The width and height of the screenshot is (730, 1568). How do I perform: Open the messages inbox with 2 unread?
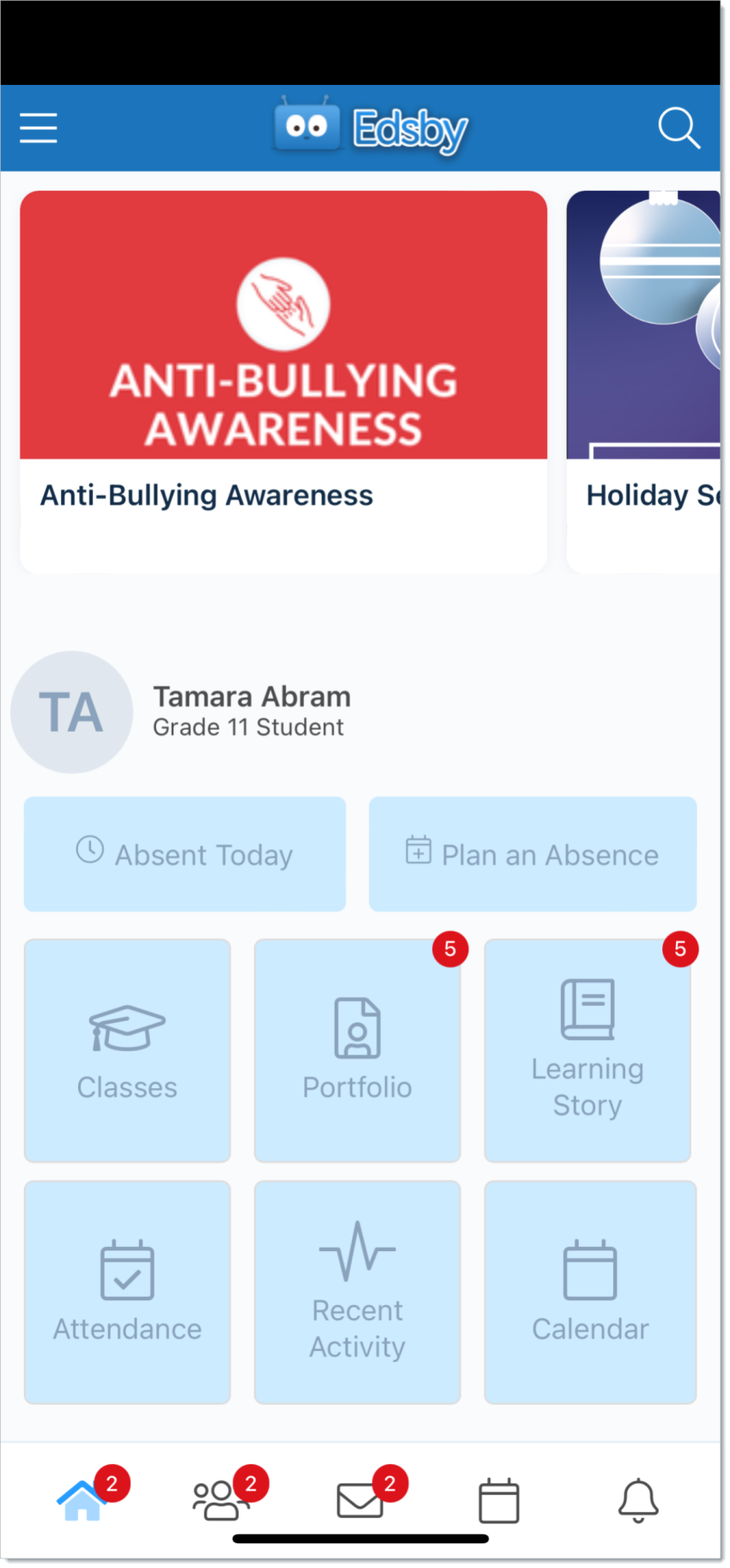point(359,1501)
